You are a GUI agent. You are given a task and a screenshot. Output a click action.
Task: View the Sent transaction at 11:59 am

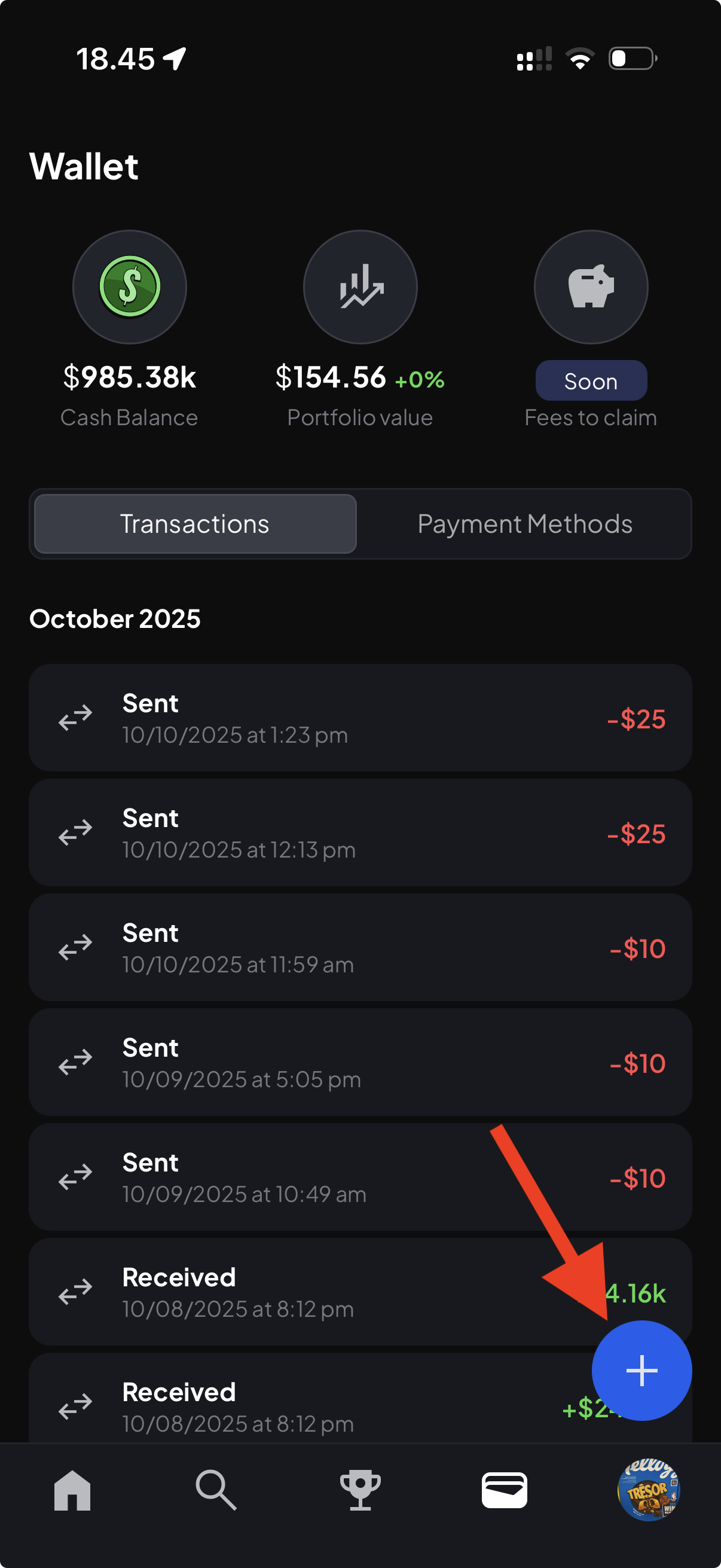tap(360, 947)
